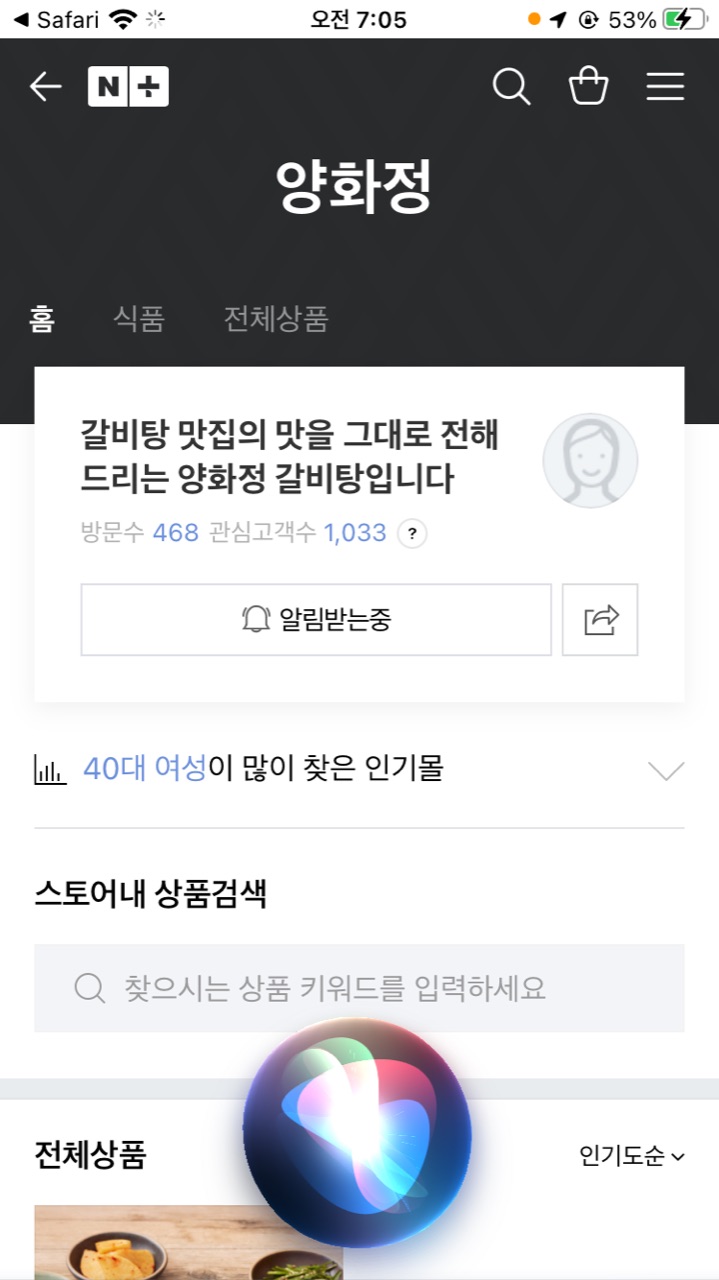Switch to the 식품 tab
The height and width of the screenshot is (1280, 719).
[x=138, y=319]
